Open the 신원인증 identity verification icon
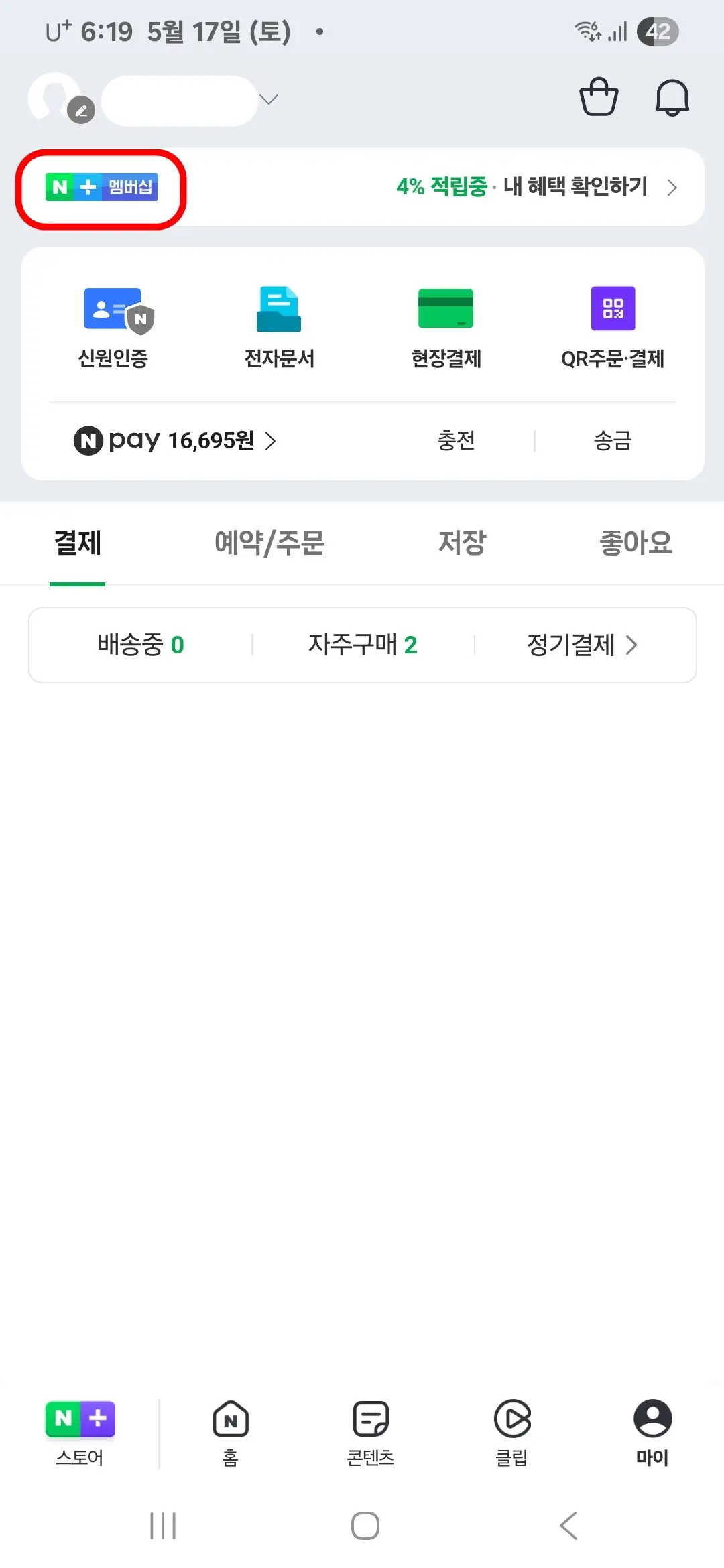This screenshot has width=724, height=1568. point(113,325)
